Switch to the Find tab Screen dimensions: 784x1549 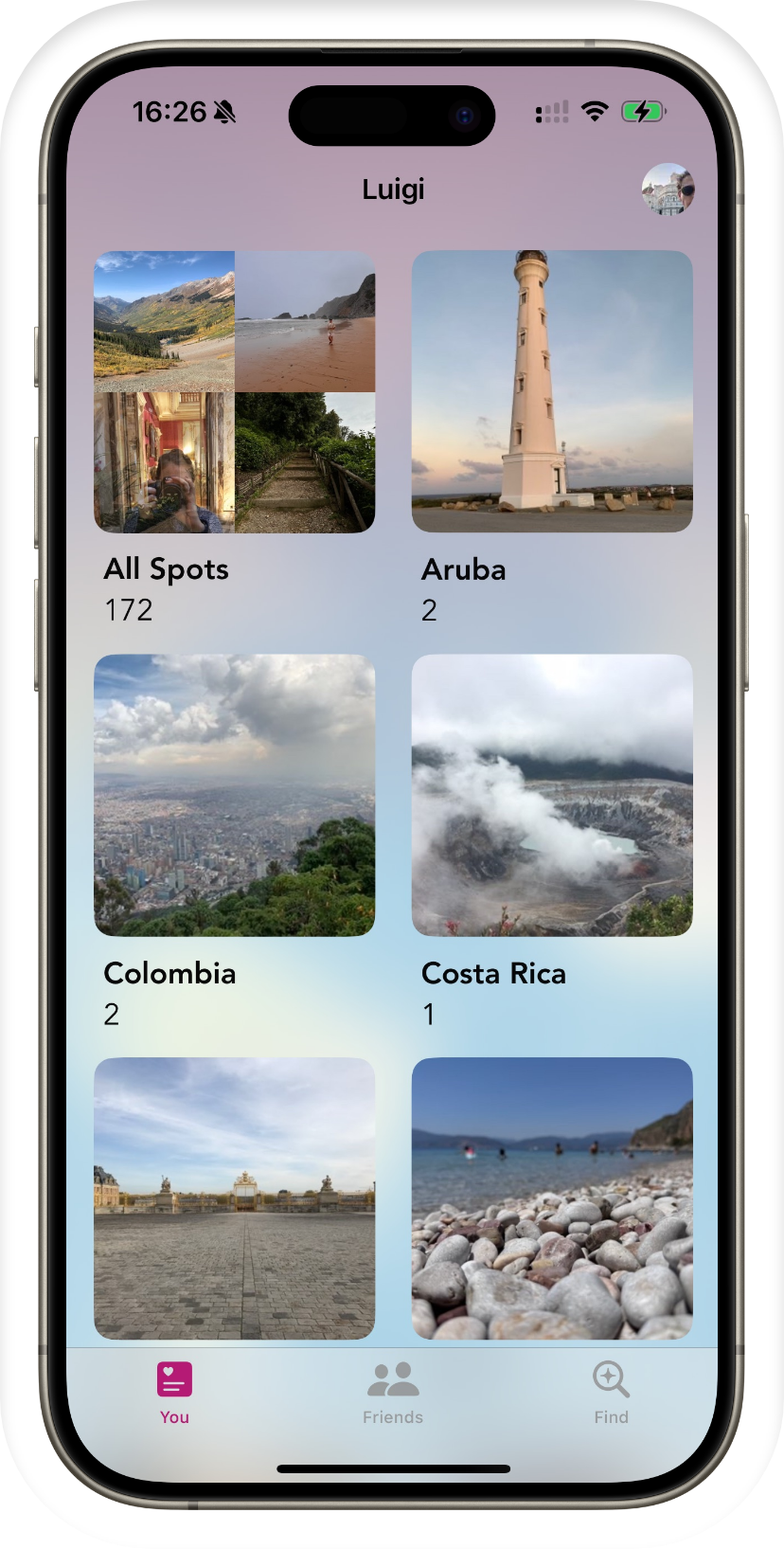(611, 1393)
